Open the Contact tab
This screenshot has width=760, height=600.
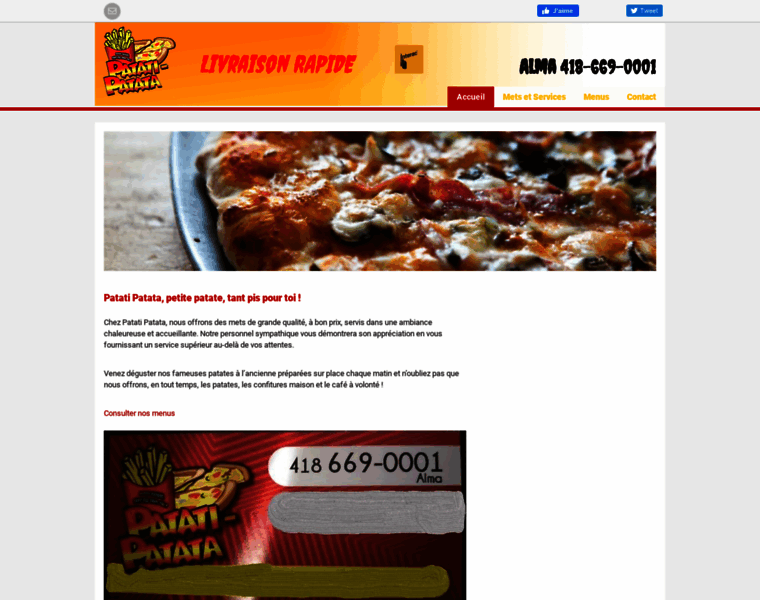pyautogui.click(x=641, y=97)
